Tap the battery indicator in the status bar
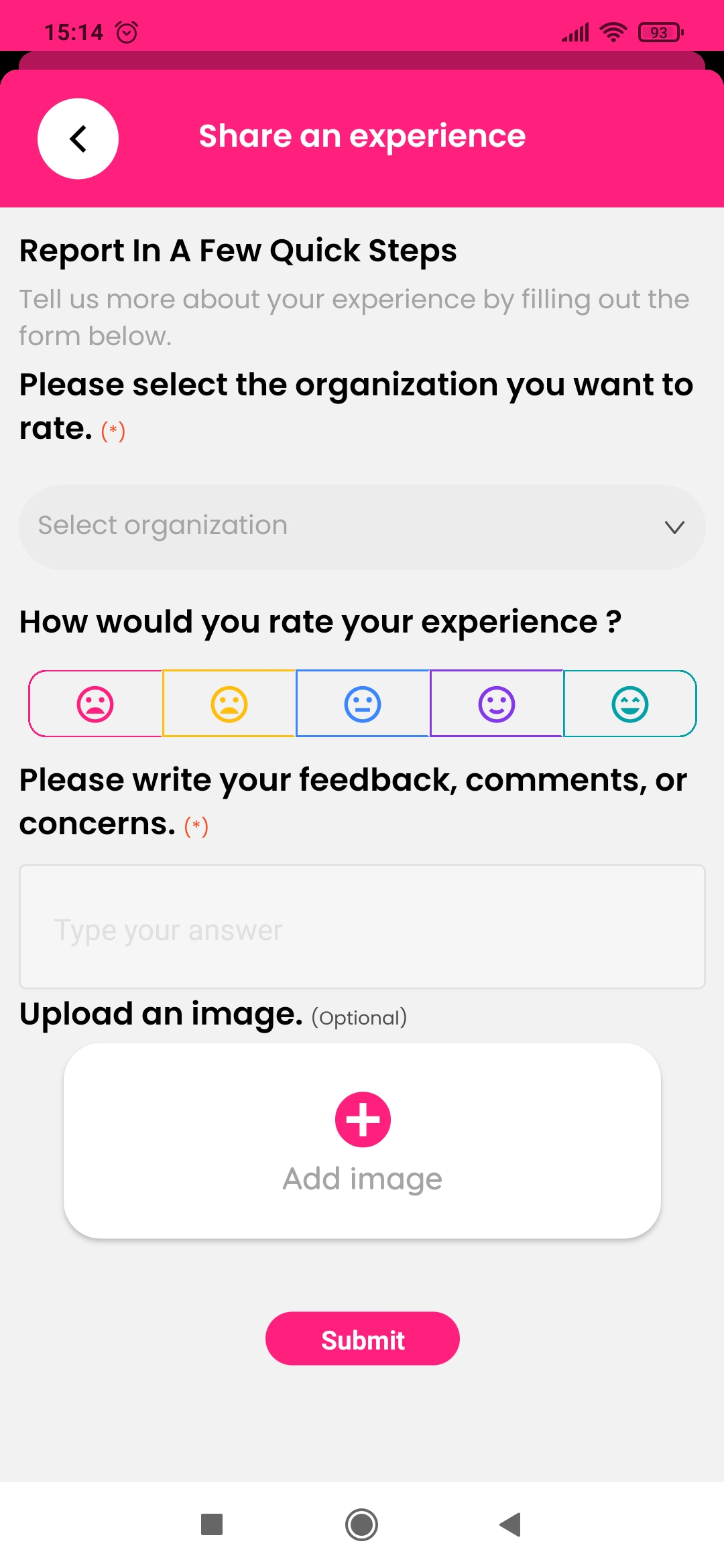 pos(660,31)
